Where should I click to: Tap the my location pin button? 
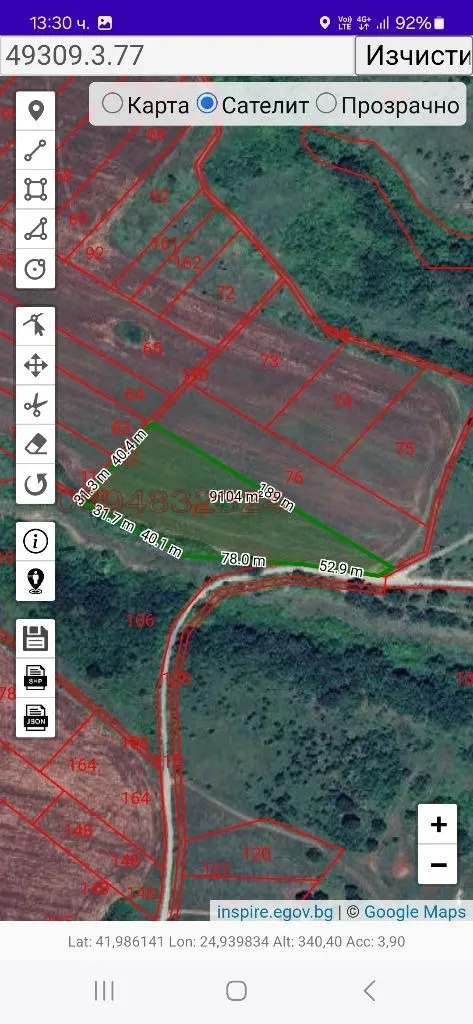[35, 581]
